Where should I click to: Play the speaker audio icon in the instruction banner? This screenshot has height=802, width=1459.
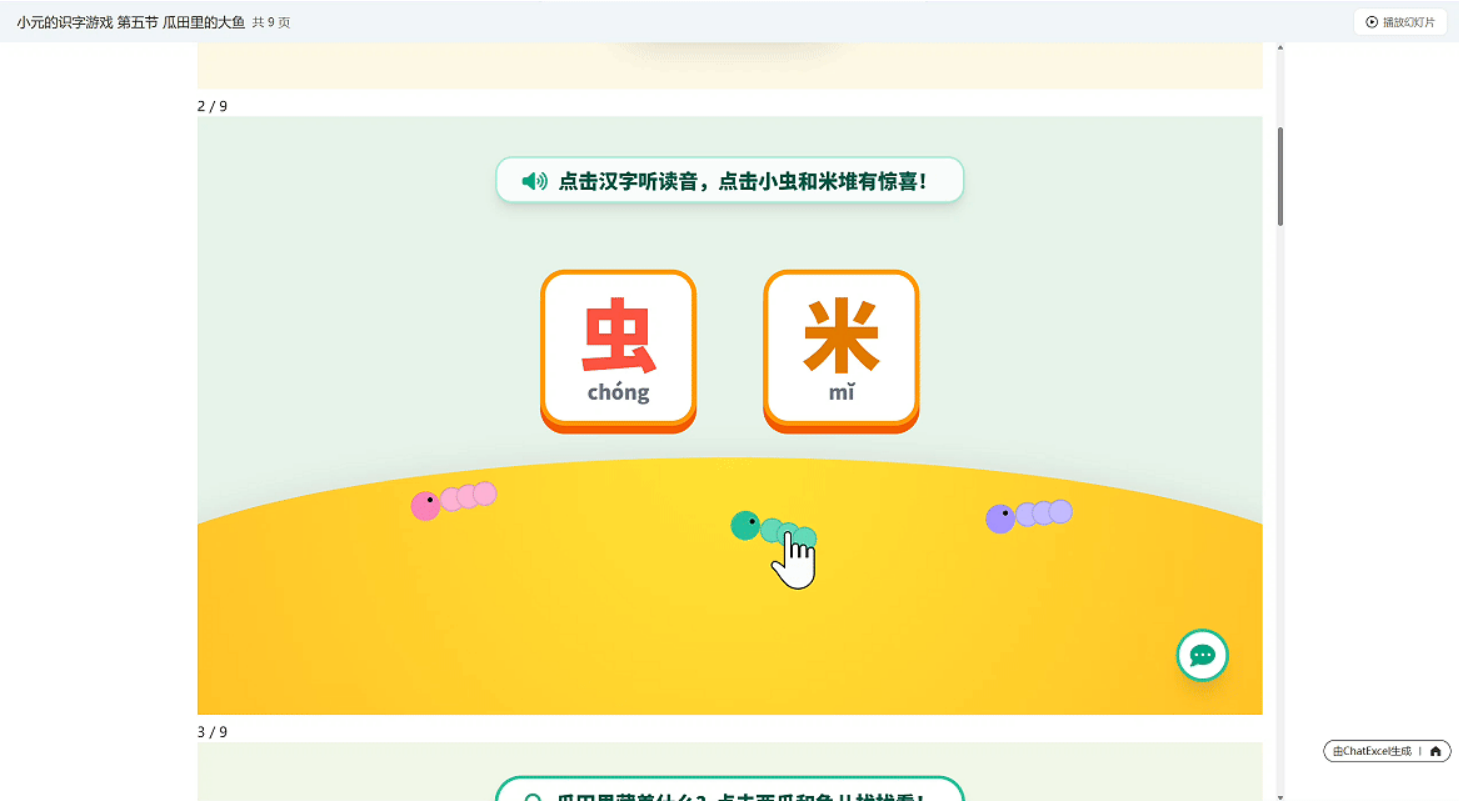tap(534, 181)
